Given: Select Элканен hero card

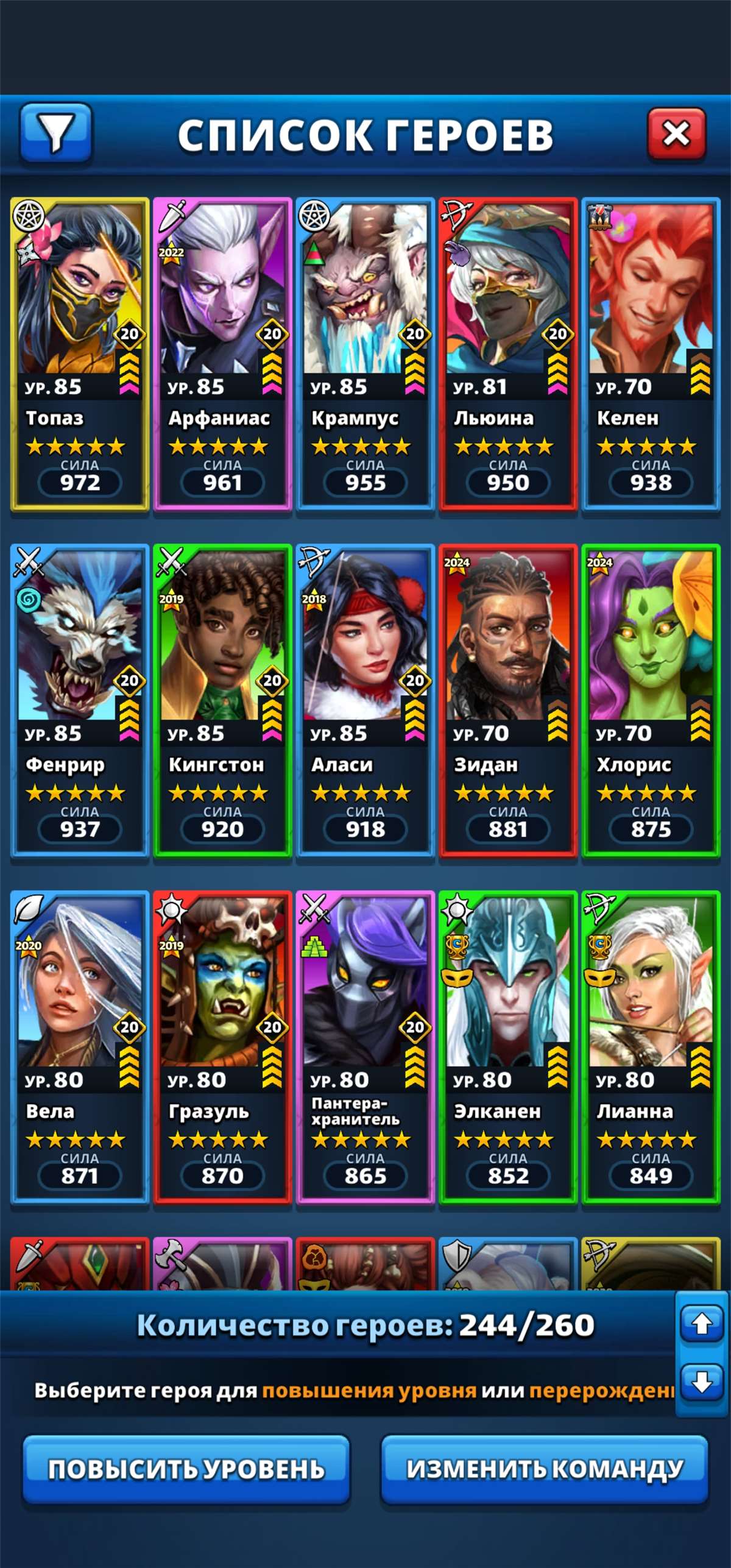Looking at the screenshot, I should click(x=507, y=1046).
